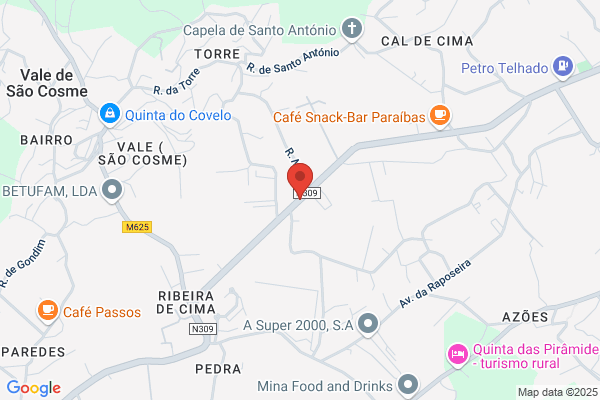Open Café Snack-Bar Paraíbas marker

[440, 116]
